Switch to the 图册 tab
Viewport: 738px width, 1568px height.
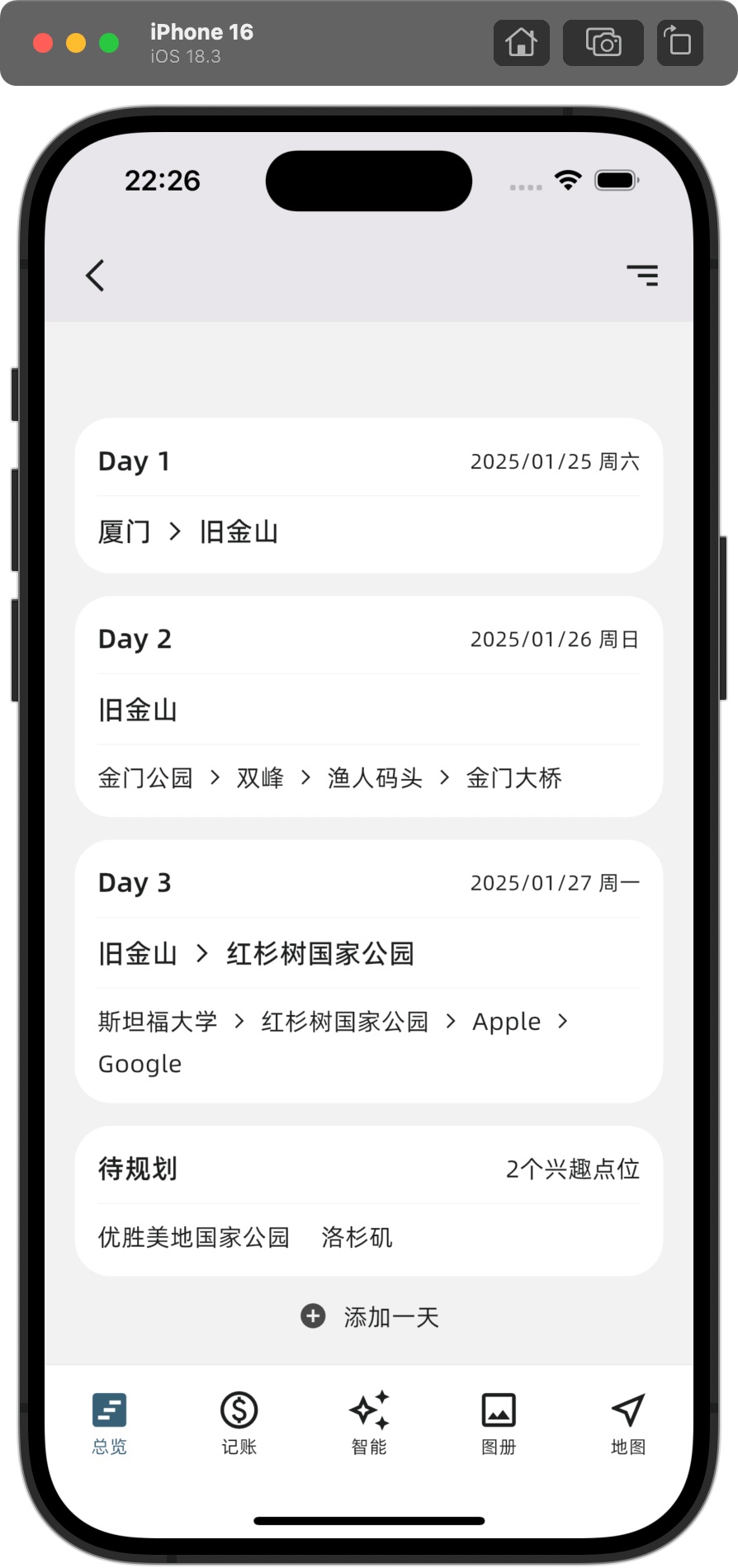(x=499, y=1424)
